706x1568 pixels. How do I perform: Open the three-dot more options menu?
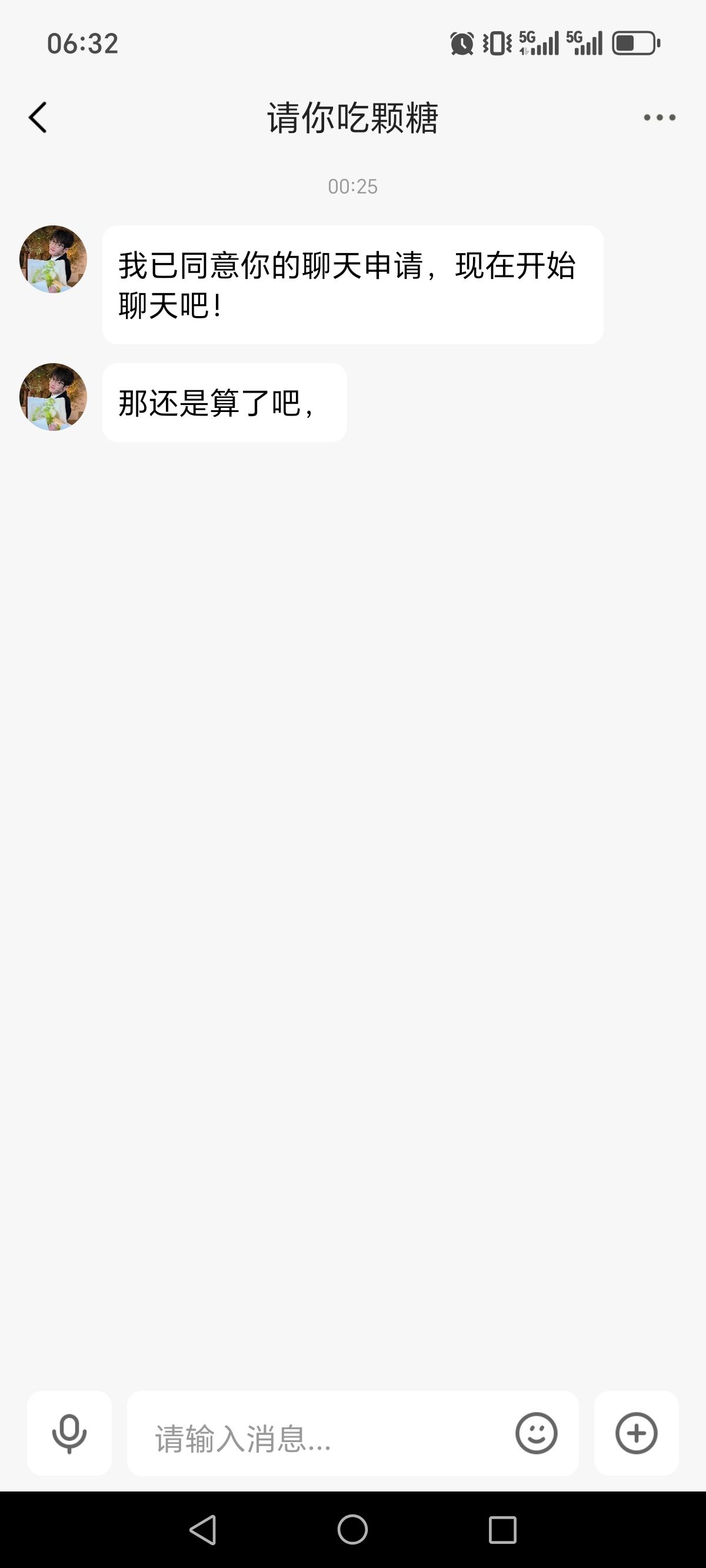click(660, 118)
